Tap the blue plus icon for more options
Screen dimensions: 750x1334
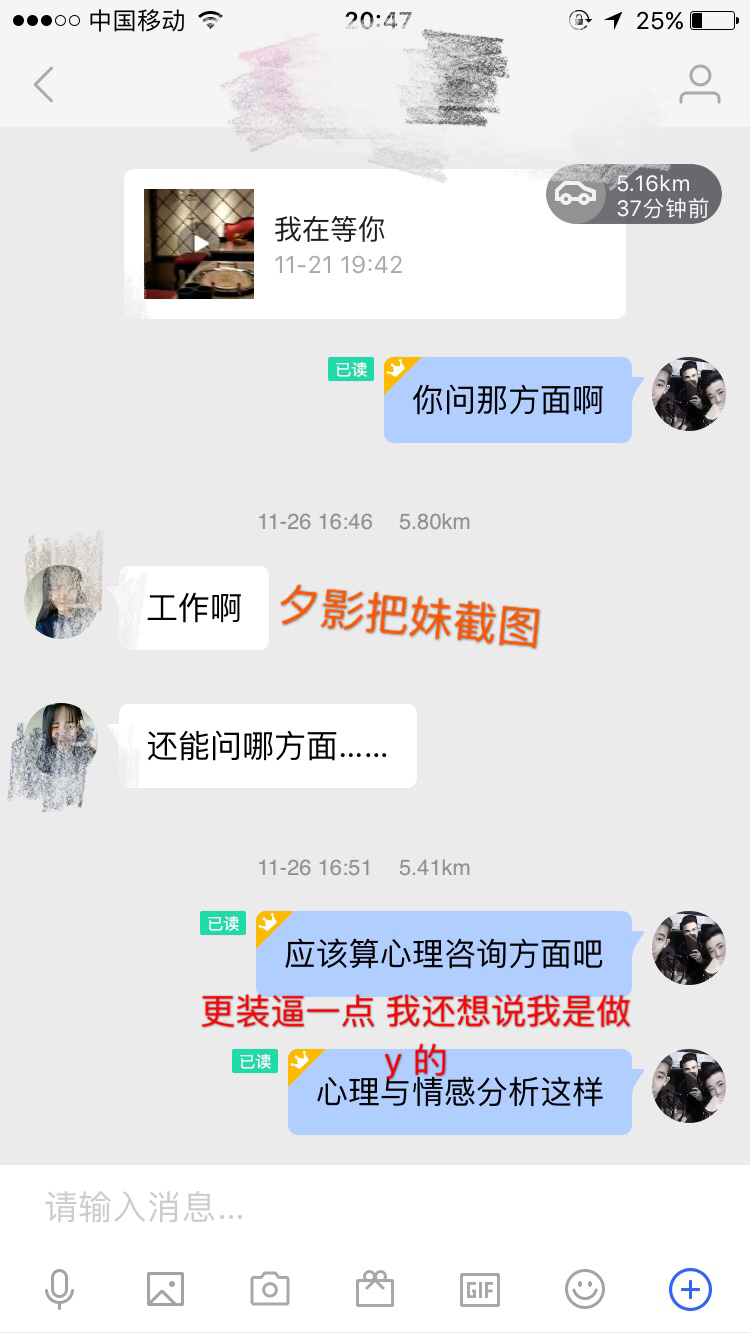pyautogui.click(x=688, y=1289)
